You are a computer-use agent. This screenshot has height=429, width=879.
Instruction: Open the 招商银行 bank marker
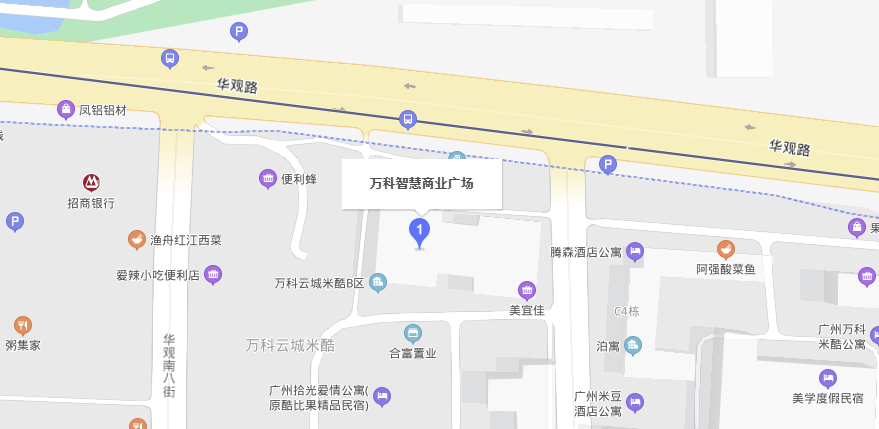click(x=91, y=183)
